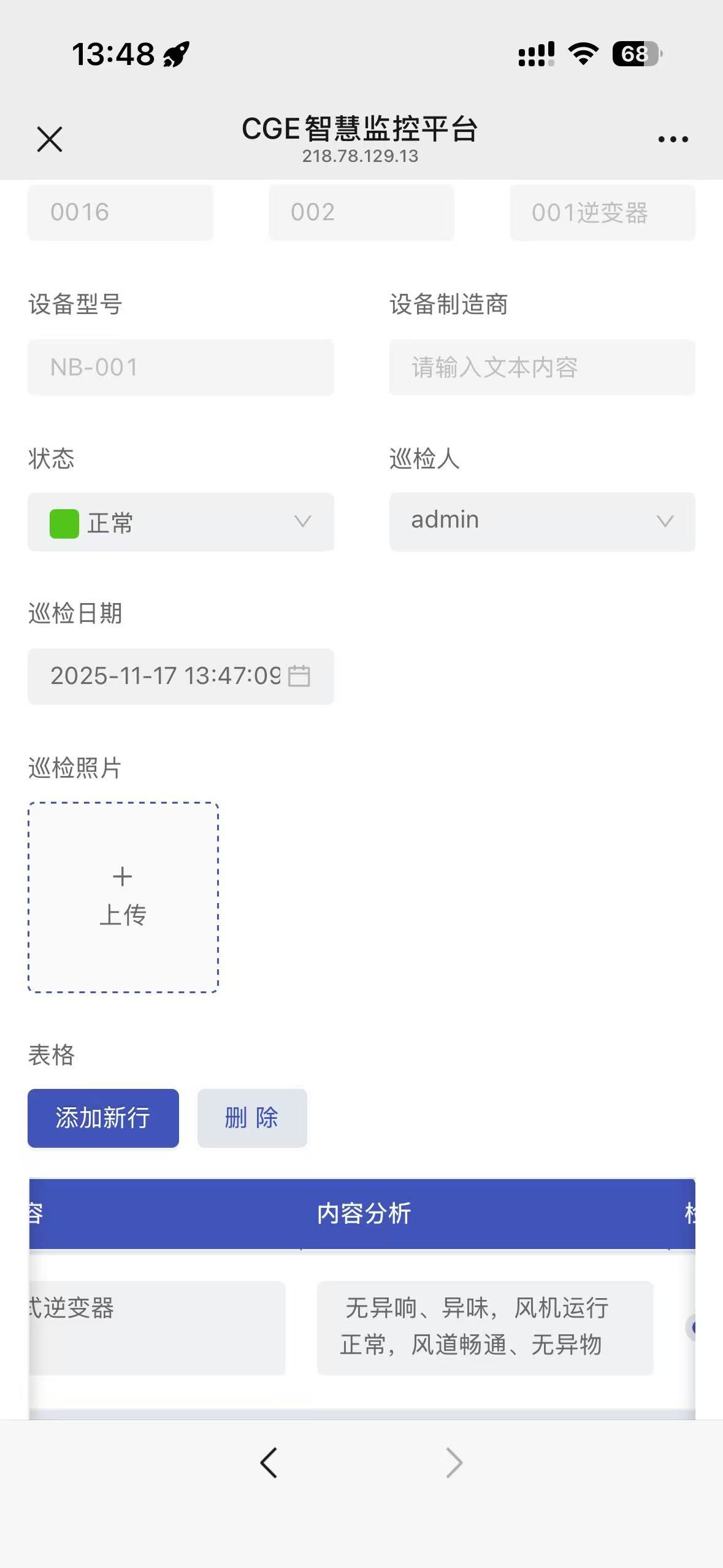Click the plus icon in the upload area

coord(122,876)
